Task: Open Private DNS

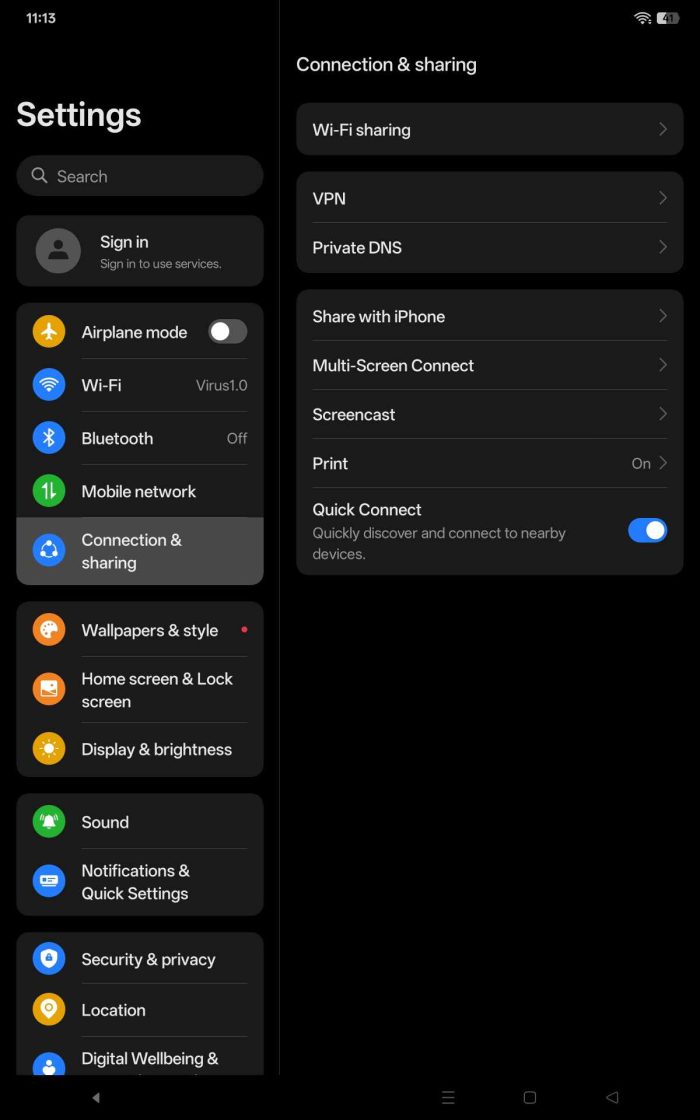Action: 489,247
